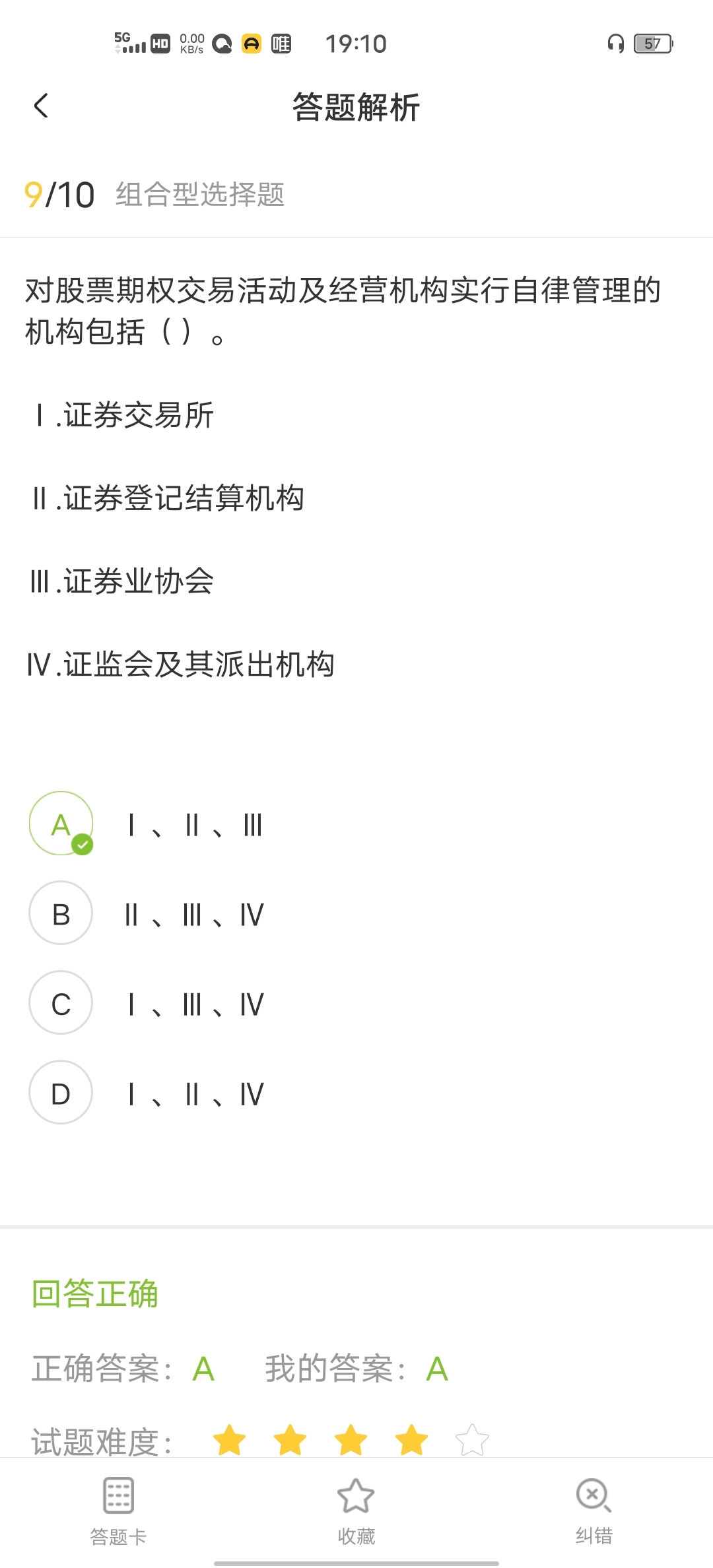The height and width of the screenshot is (1568, 713).
Task: Open the 答题卡 answer sheet
Action: pyautogui.click(x=119, y=1509)
